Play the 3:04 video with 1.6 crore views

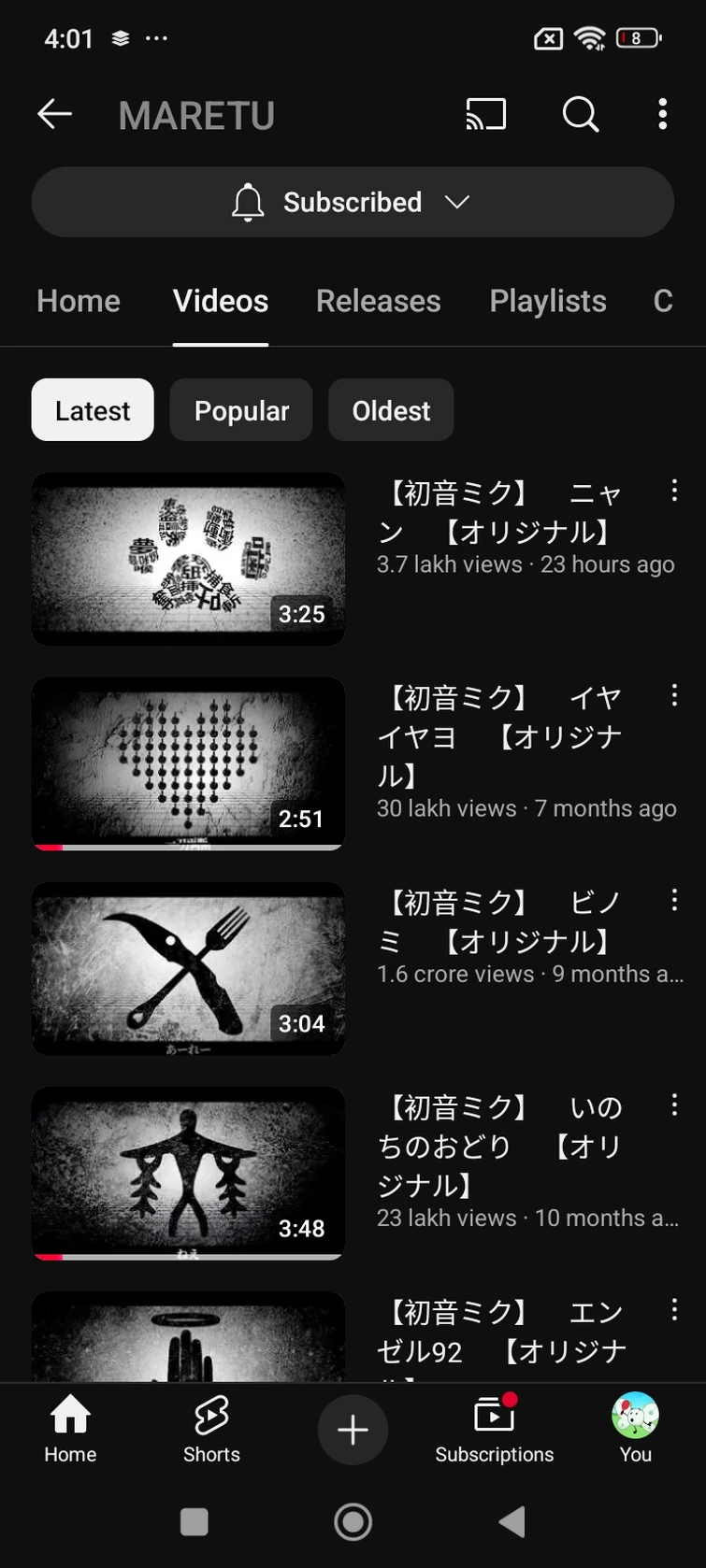coord(188,968)
